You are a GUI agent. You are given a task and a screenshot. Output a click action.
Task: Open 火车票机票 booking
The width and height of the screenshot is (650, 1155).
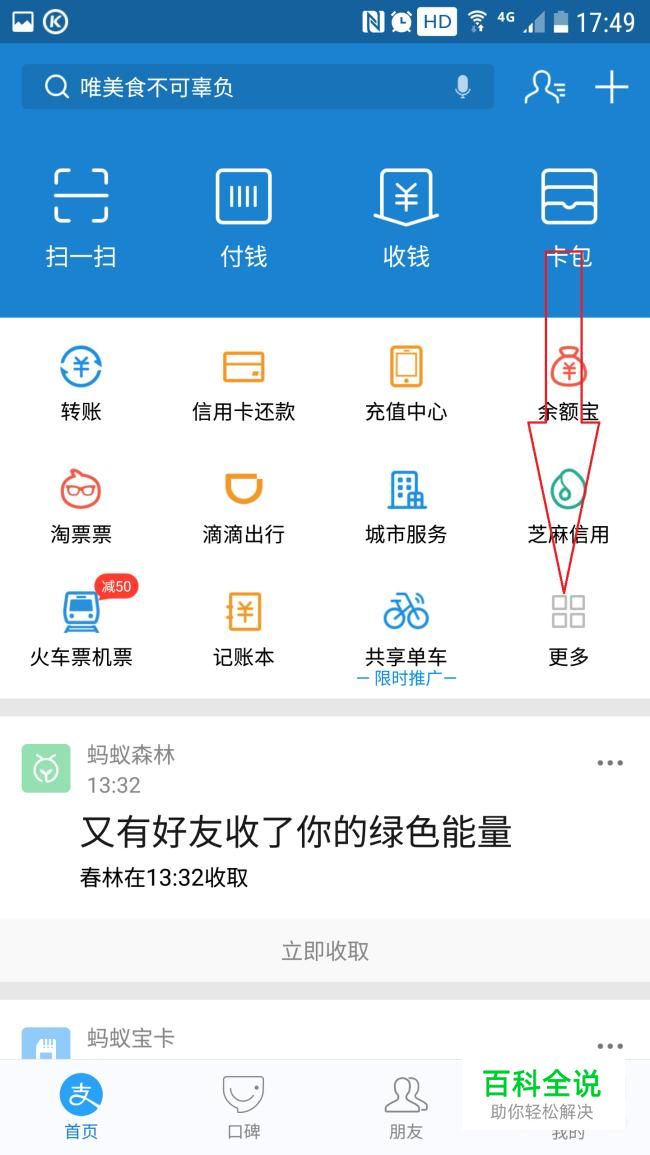[x=81, y=628]
